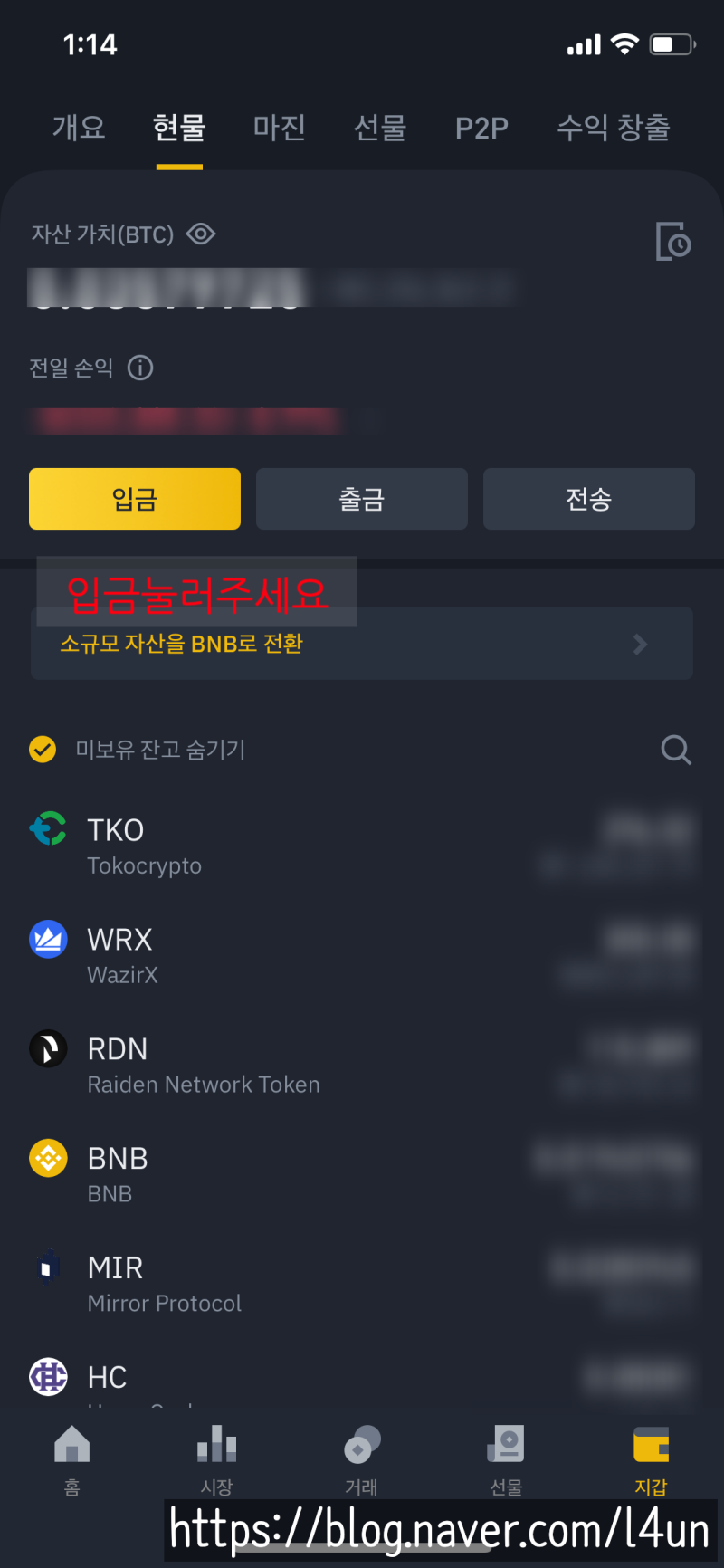Open the P2P tab
Viewport: 724px width, 1568px height.
[x=481, y=129]
